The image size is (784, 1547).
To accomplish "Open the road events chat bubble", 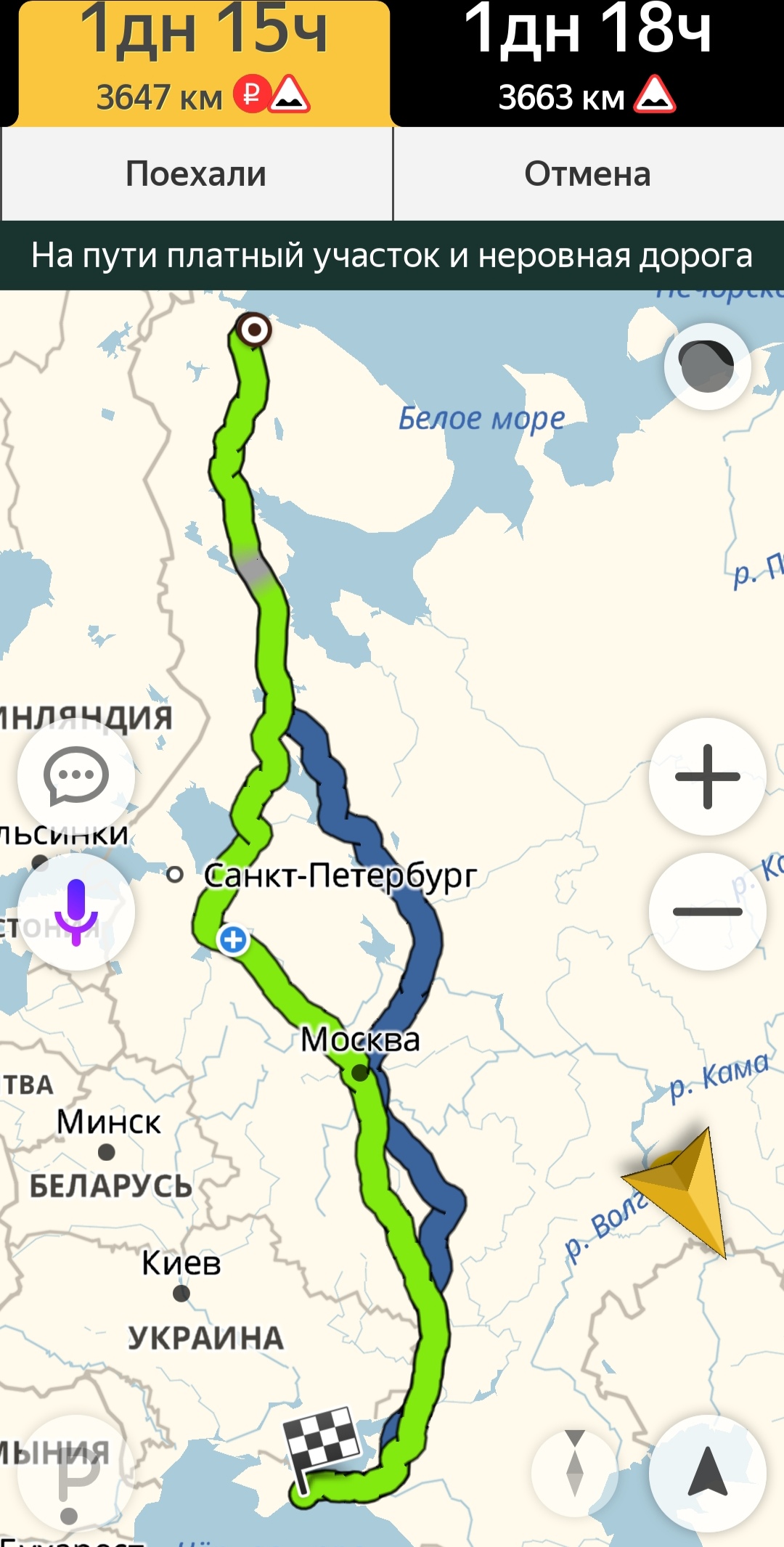I will 75,776.
